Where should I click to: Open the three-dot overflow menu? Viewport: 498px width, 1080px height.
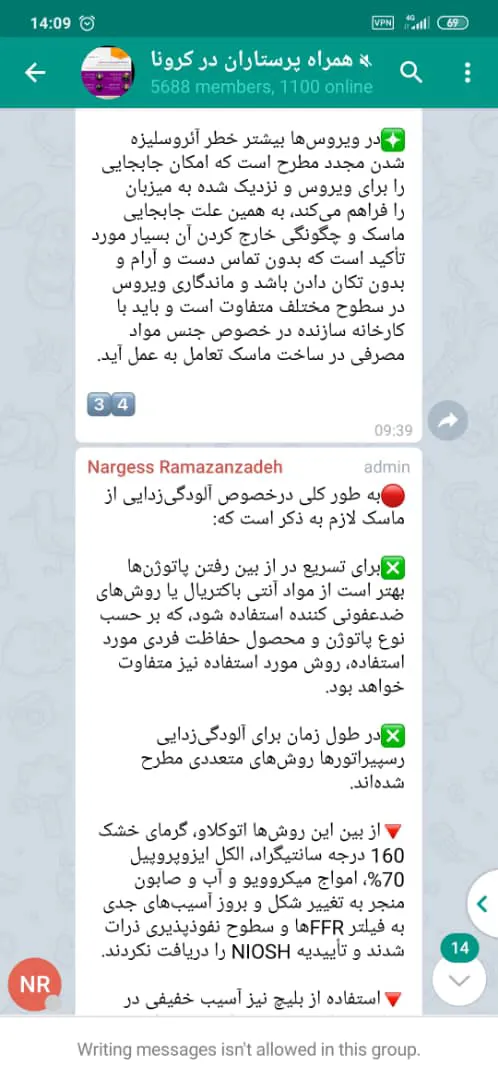pos(468,73)
